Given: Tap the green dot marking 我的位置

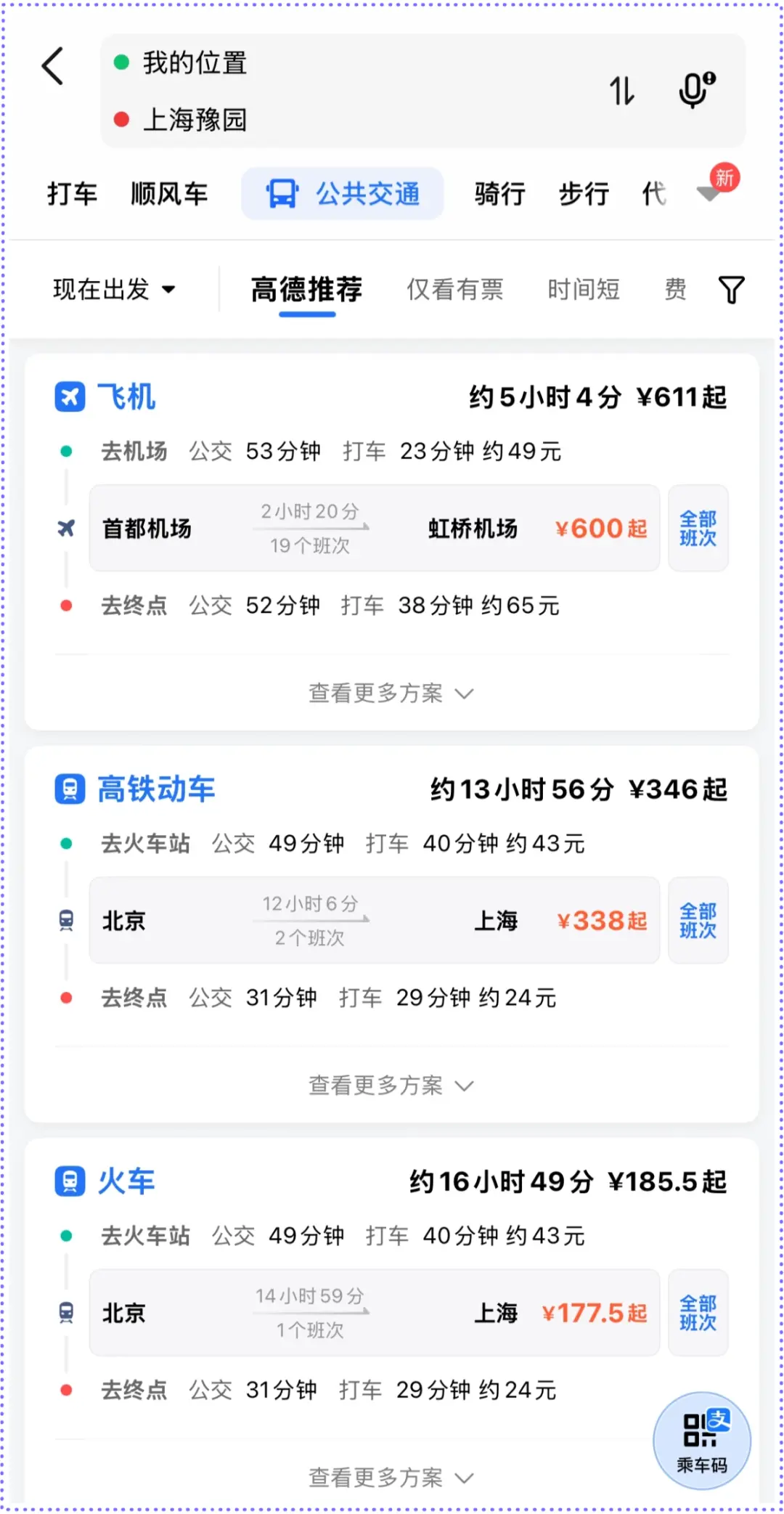Looking at the screenshot, I should (122, 63).
